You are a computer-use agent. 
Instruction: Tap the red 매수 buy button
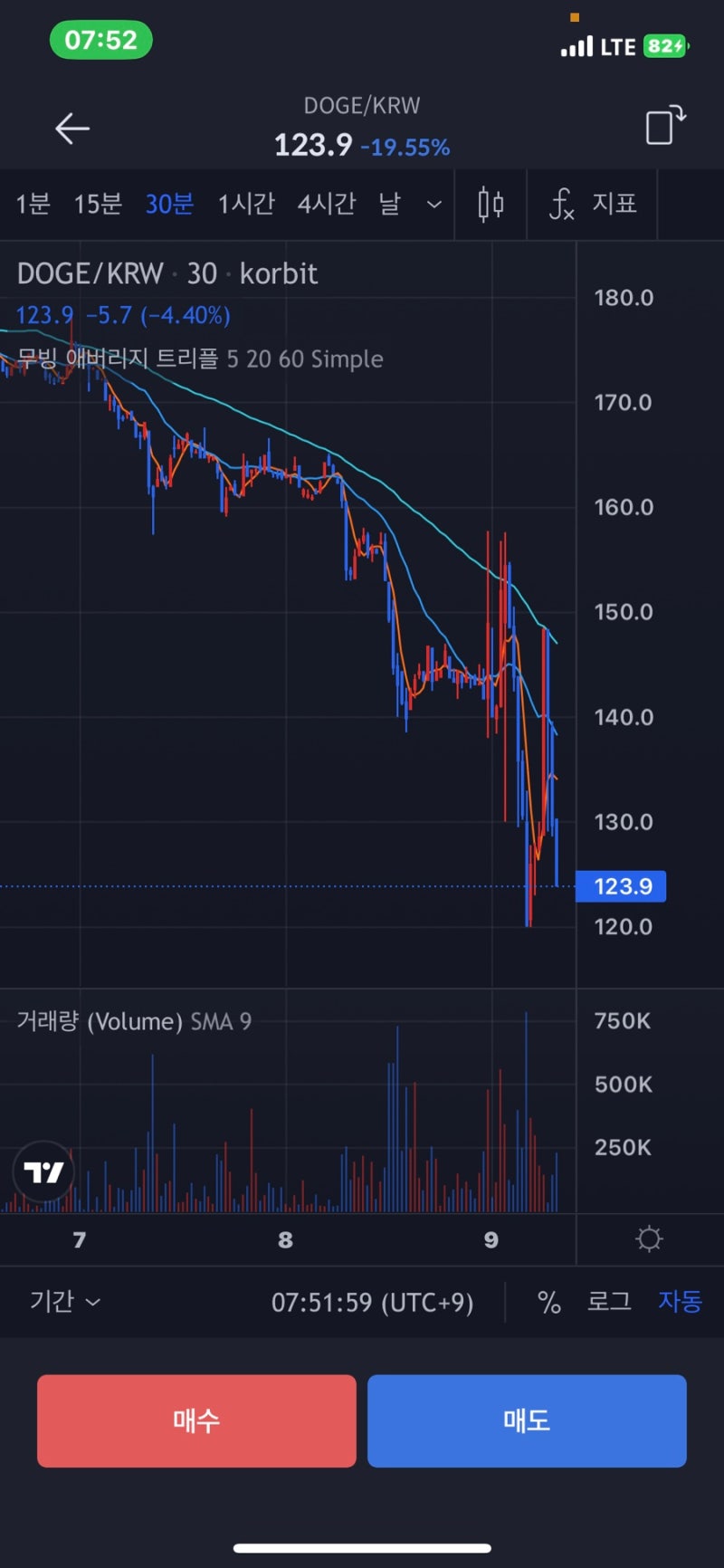[x=196, y=1420]
